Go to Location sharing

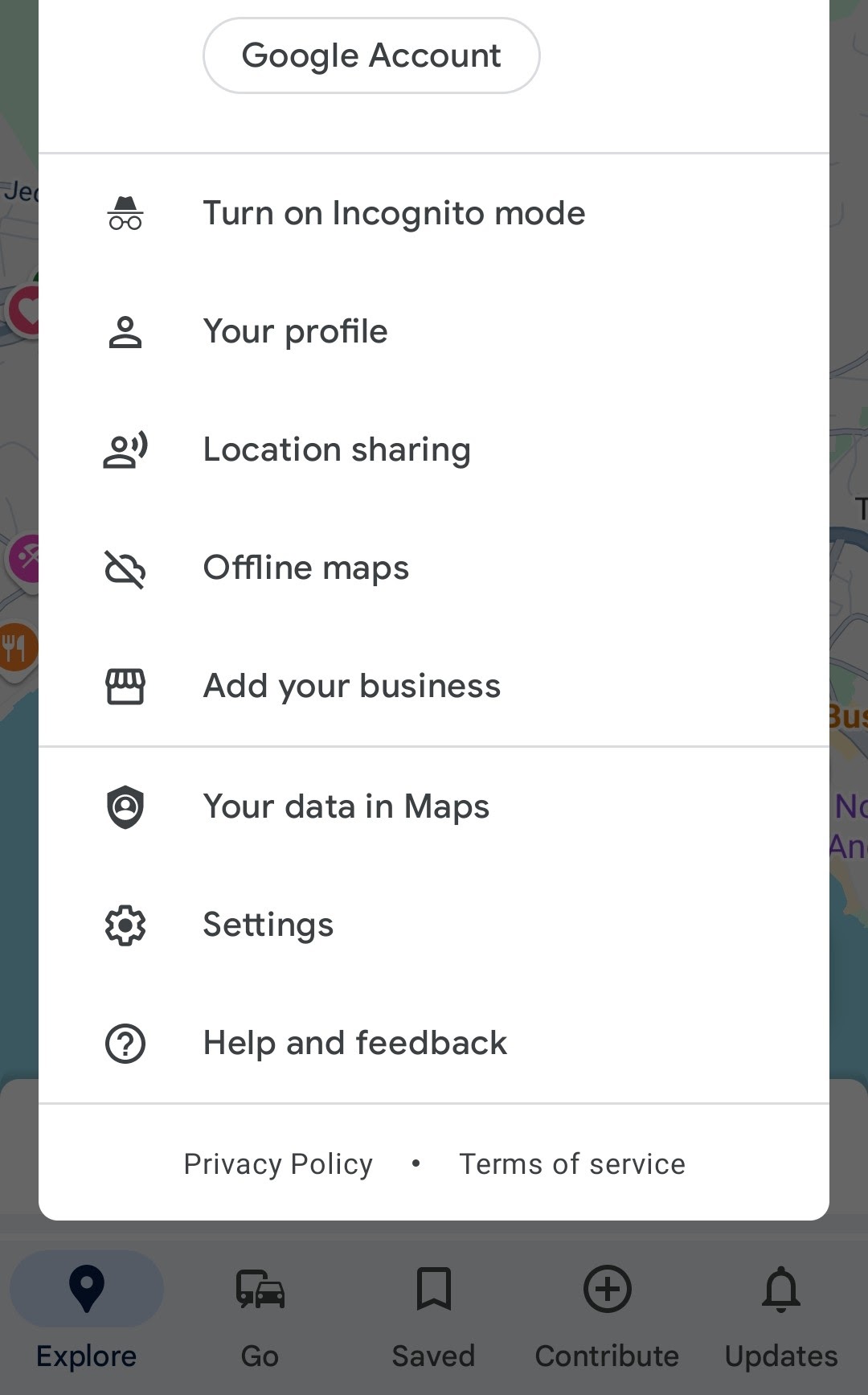[336, 449]
